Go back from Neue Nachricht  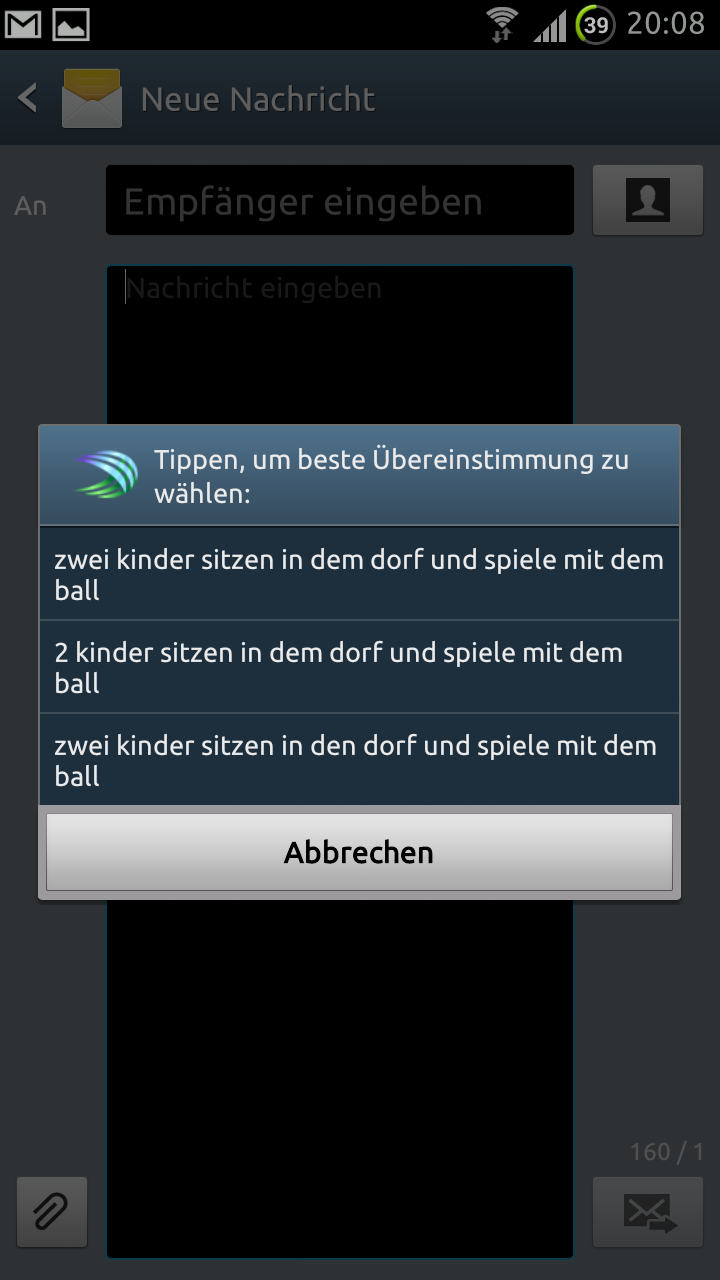[28, 98]
